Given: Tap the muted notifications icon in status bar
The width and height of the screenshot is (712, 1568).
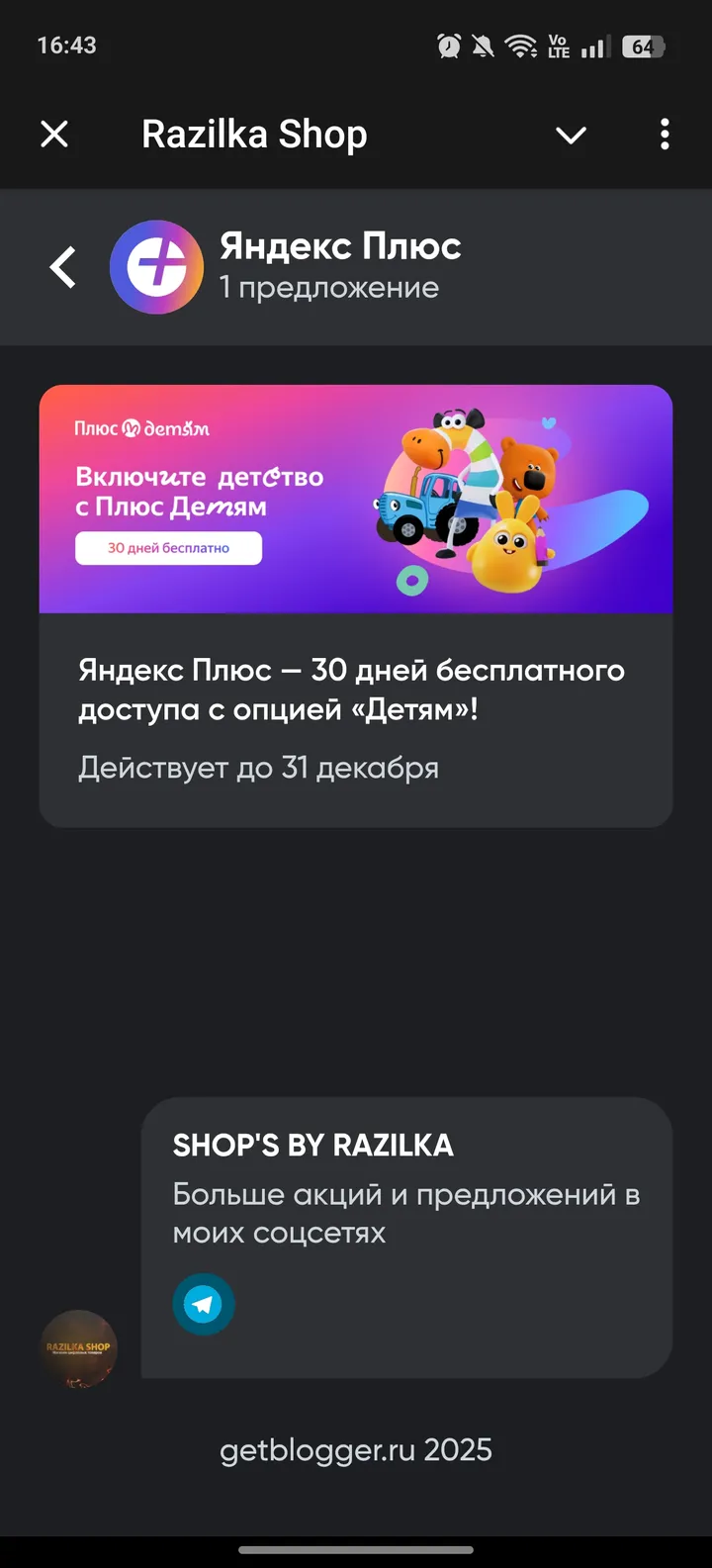Looking at the screenshot, I should point(484,46).
